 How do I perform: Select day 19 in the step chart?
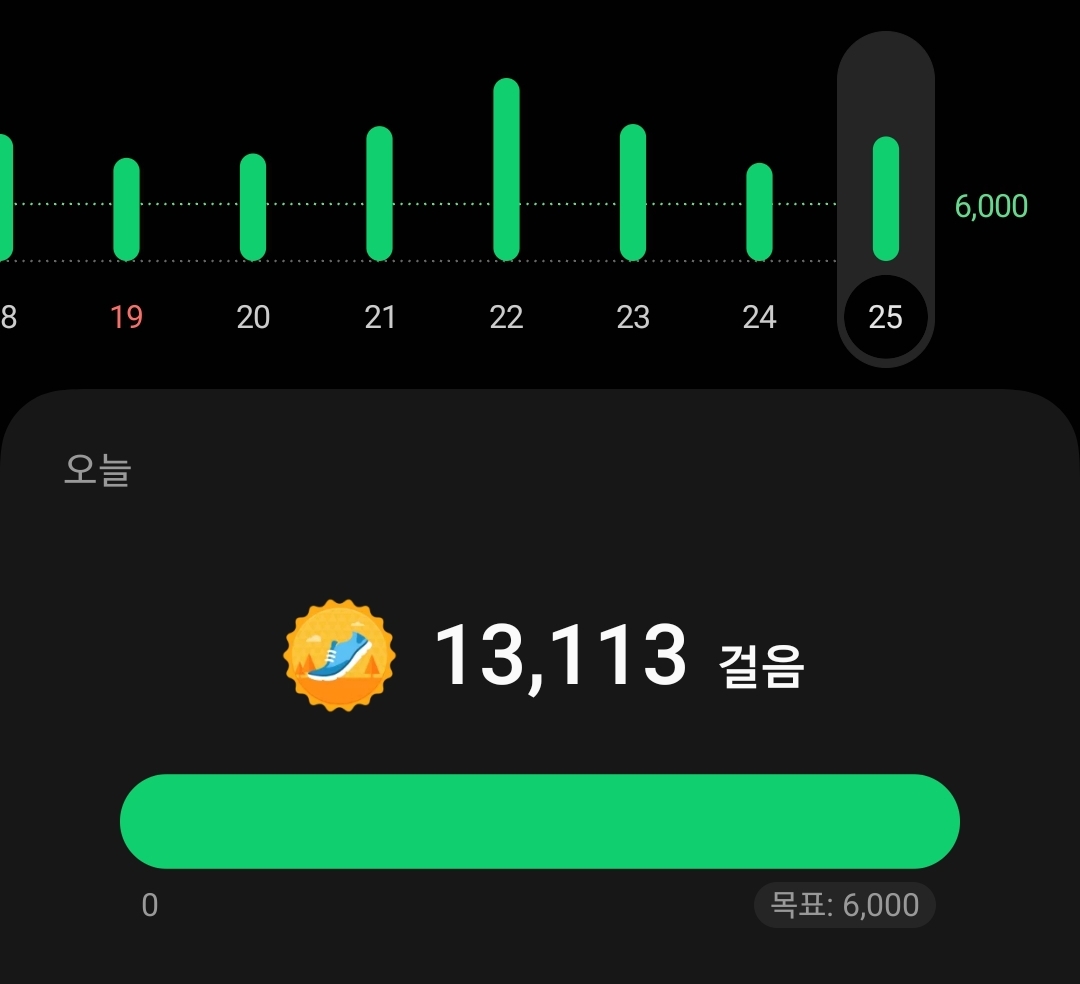[x=126, y=210]
